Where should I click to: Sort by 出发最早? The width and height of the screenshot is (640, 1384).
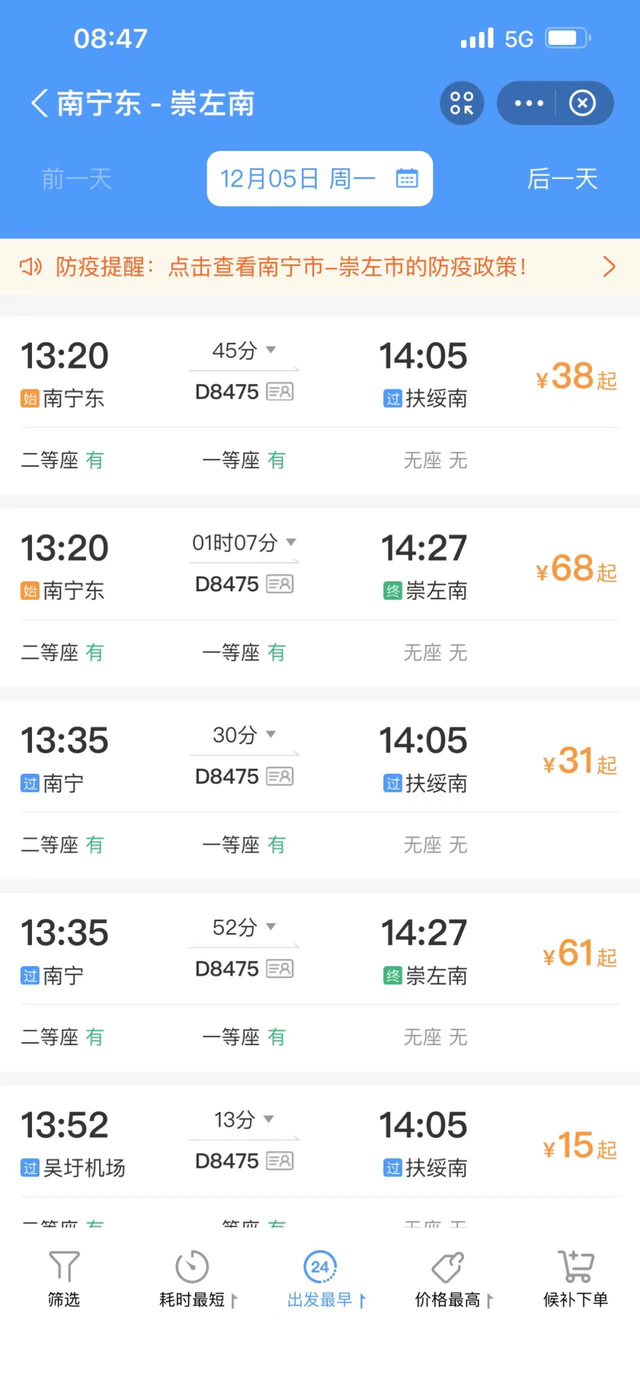point(325,1279)
